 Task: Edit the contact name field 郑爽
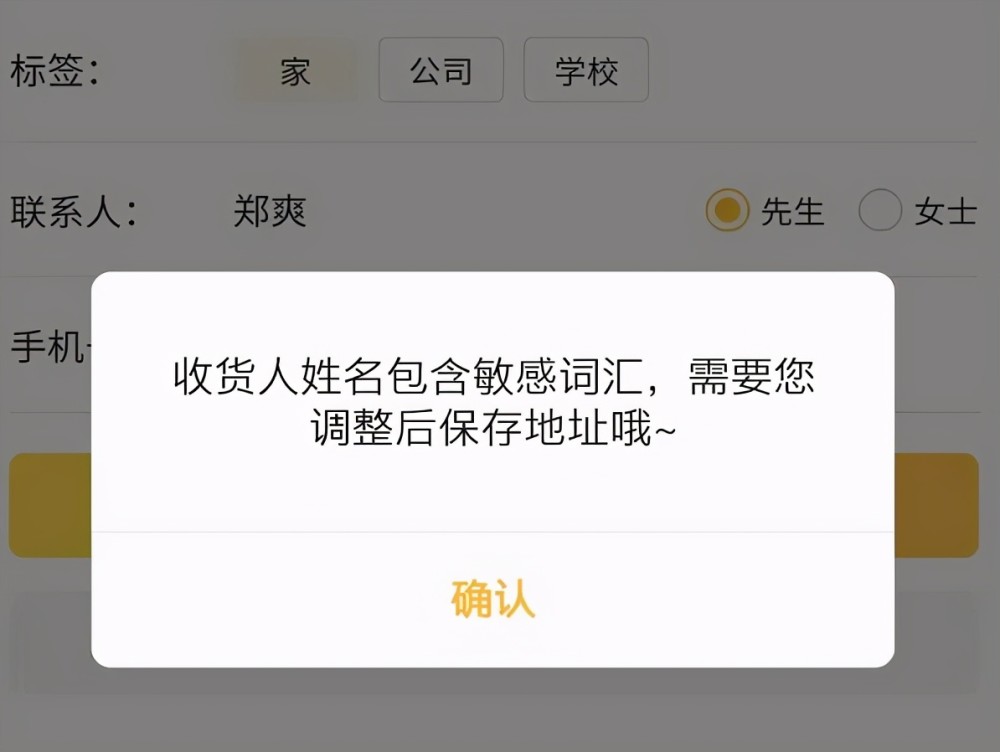pyautogui.click(x=269, y=211)
